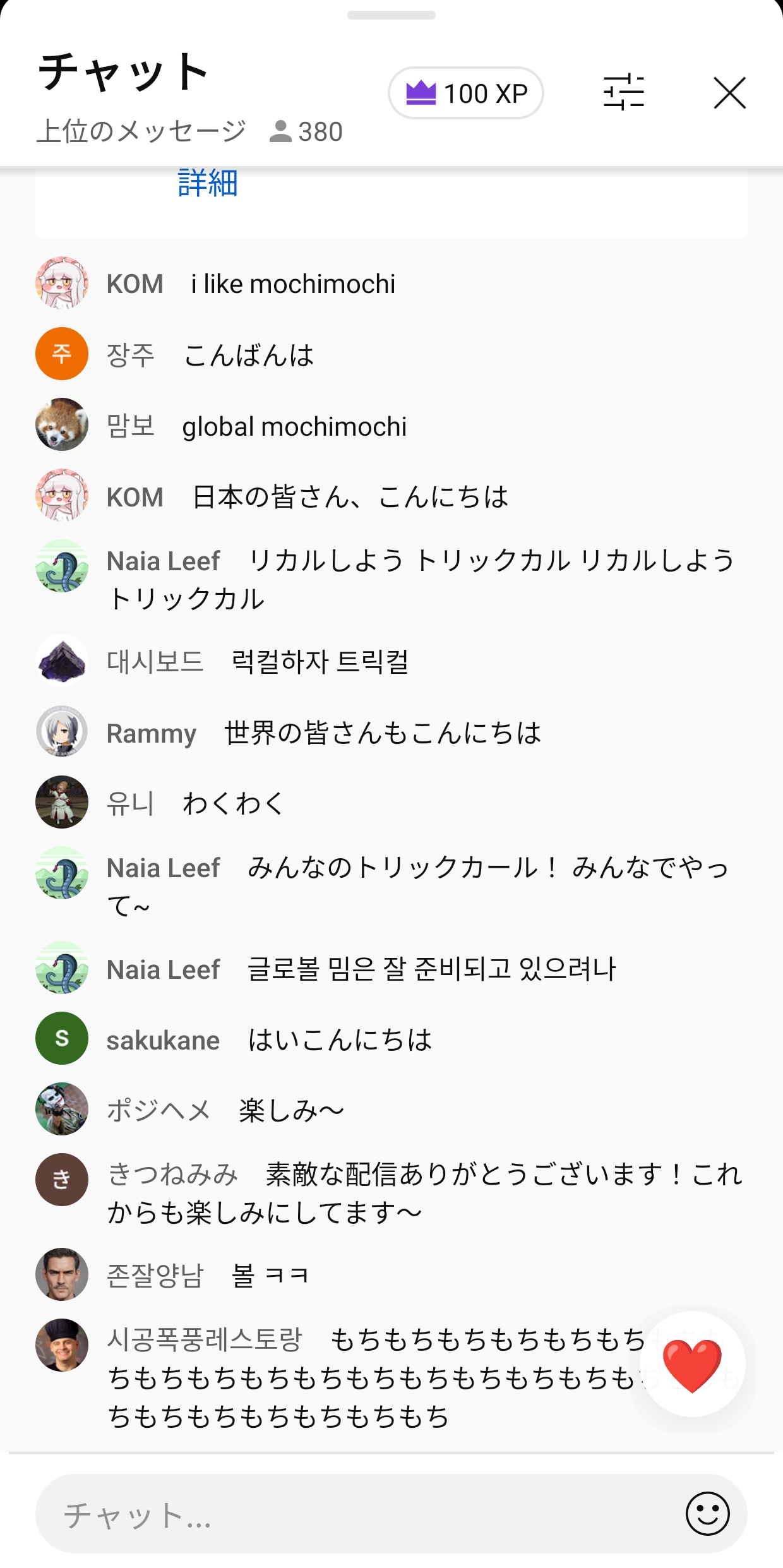Open the emoji picker smiley

click(x=707, y=1514)
